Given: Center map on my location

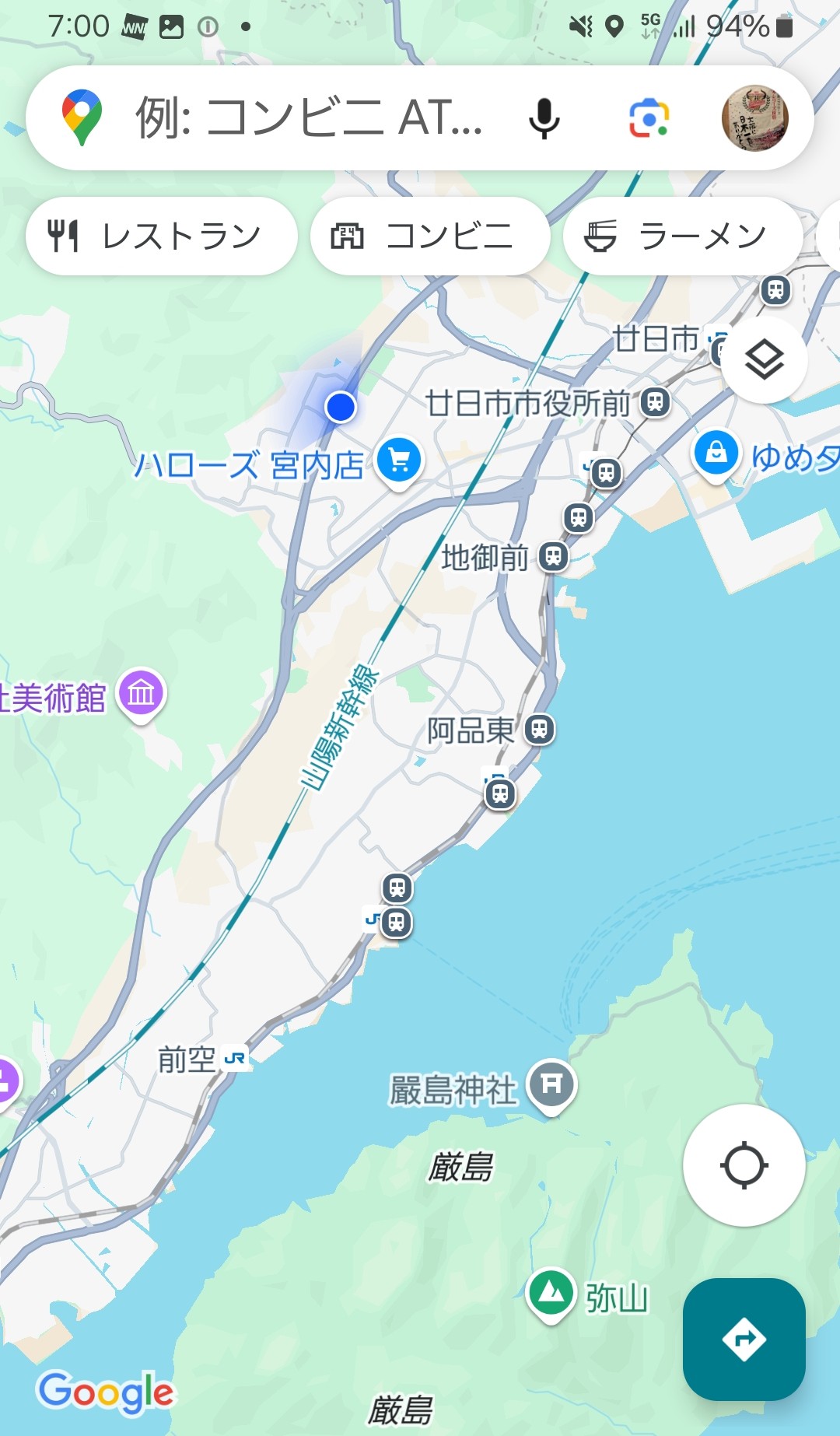Looking at the screenshot, I should [x=744, y=1165].
